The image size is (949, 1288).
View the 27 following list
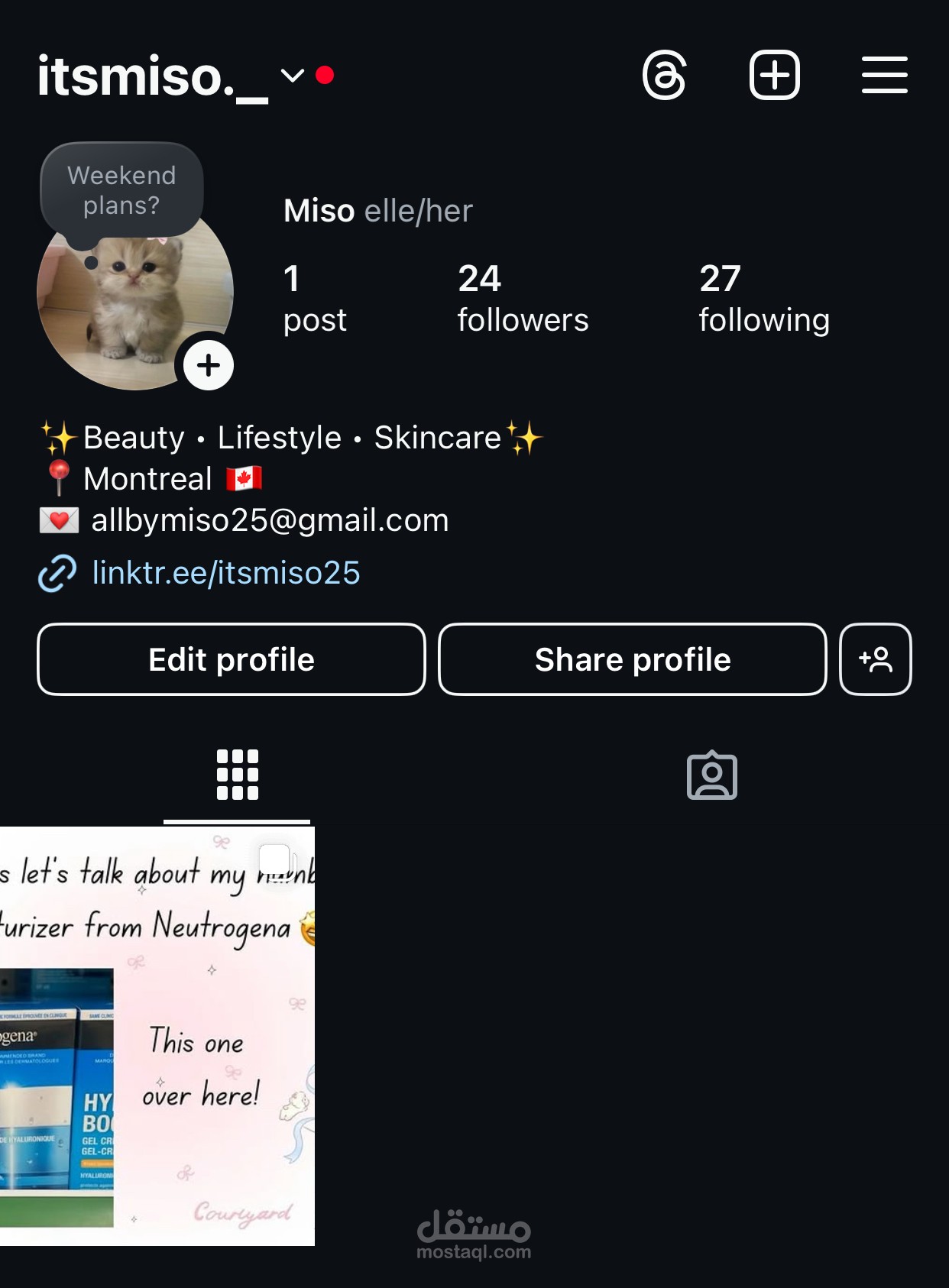[x=763, y=299]
